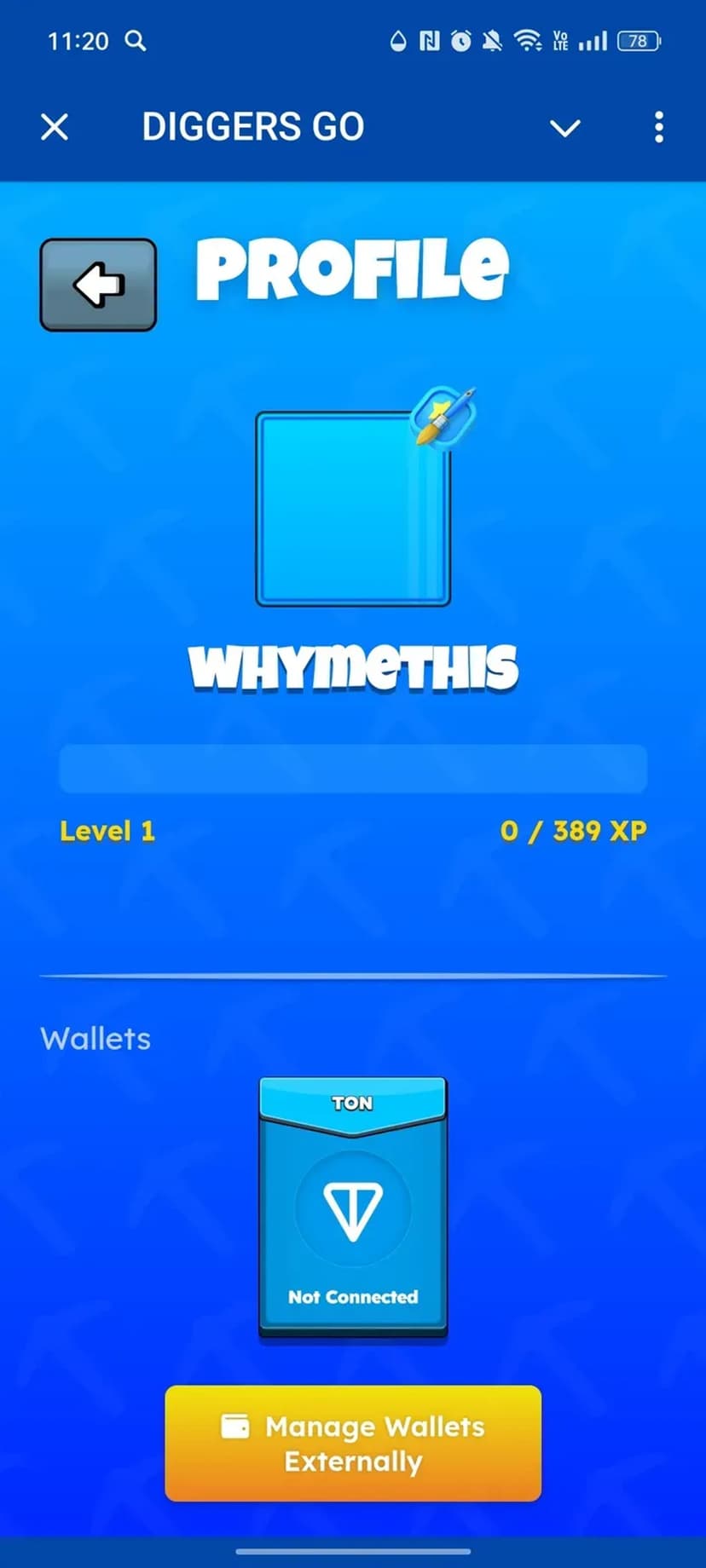
Task: Close the Diggers Go mini app
Action: (55, 128)
